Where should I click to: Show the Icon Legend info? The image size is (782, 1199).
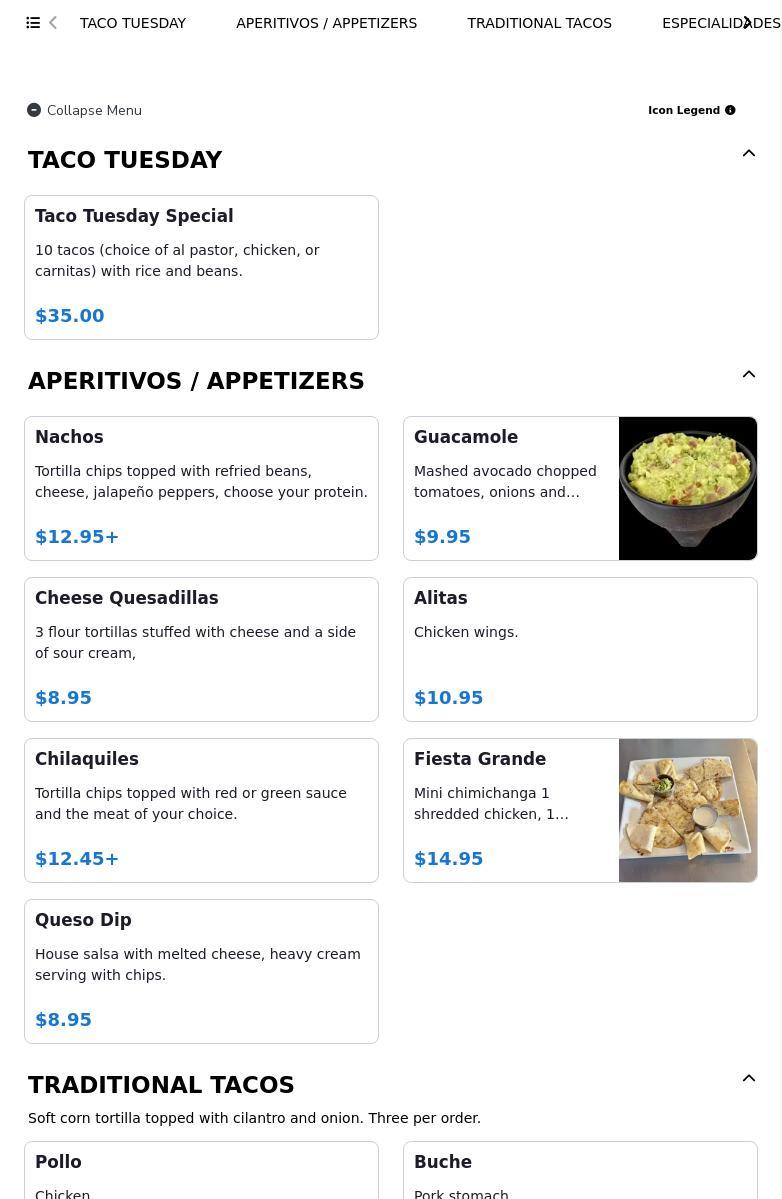(x=691, y=110)
